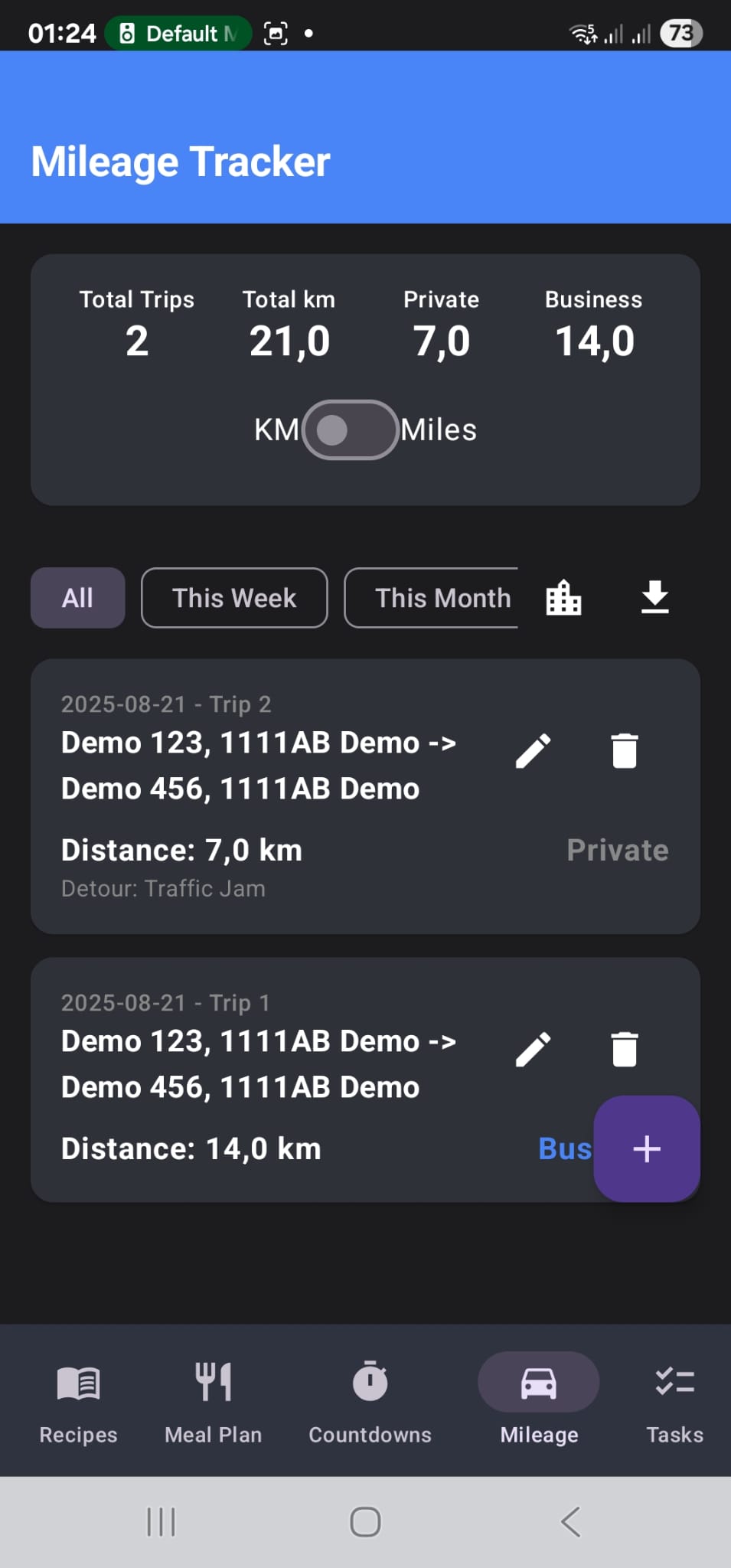Export trips using the download icon

click(654, 598)
